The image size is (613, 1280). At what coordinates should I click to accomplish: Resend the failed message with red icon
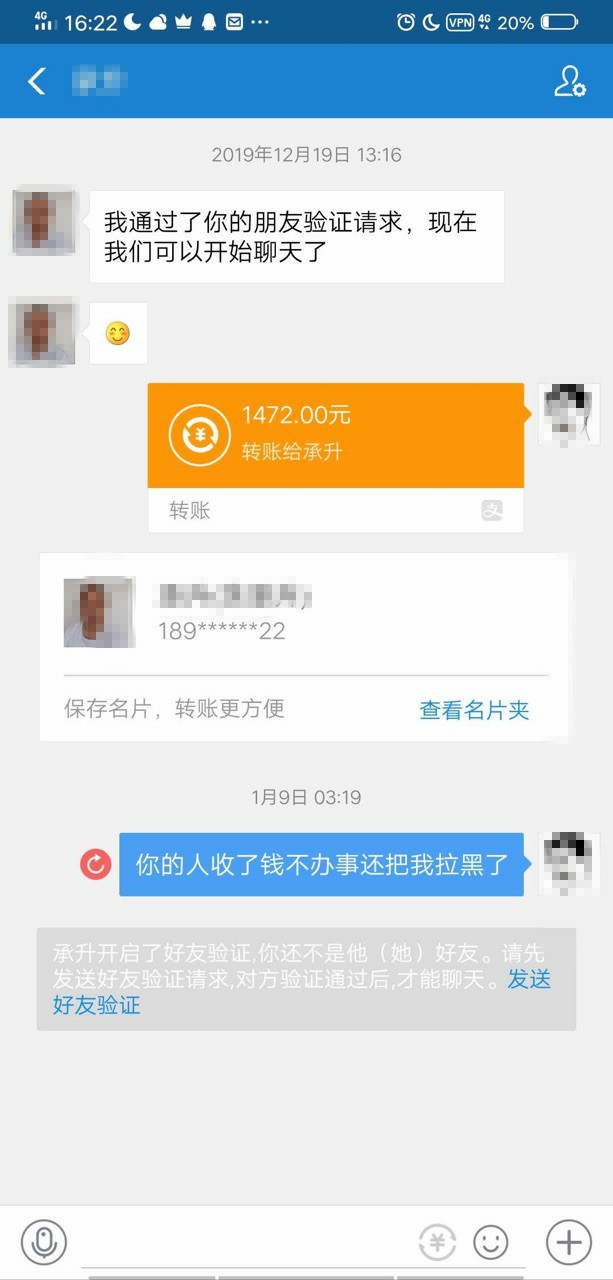tap(96, 864)
